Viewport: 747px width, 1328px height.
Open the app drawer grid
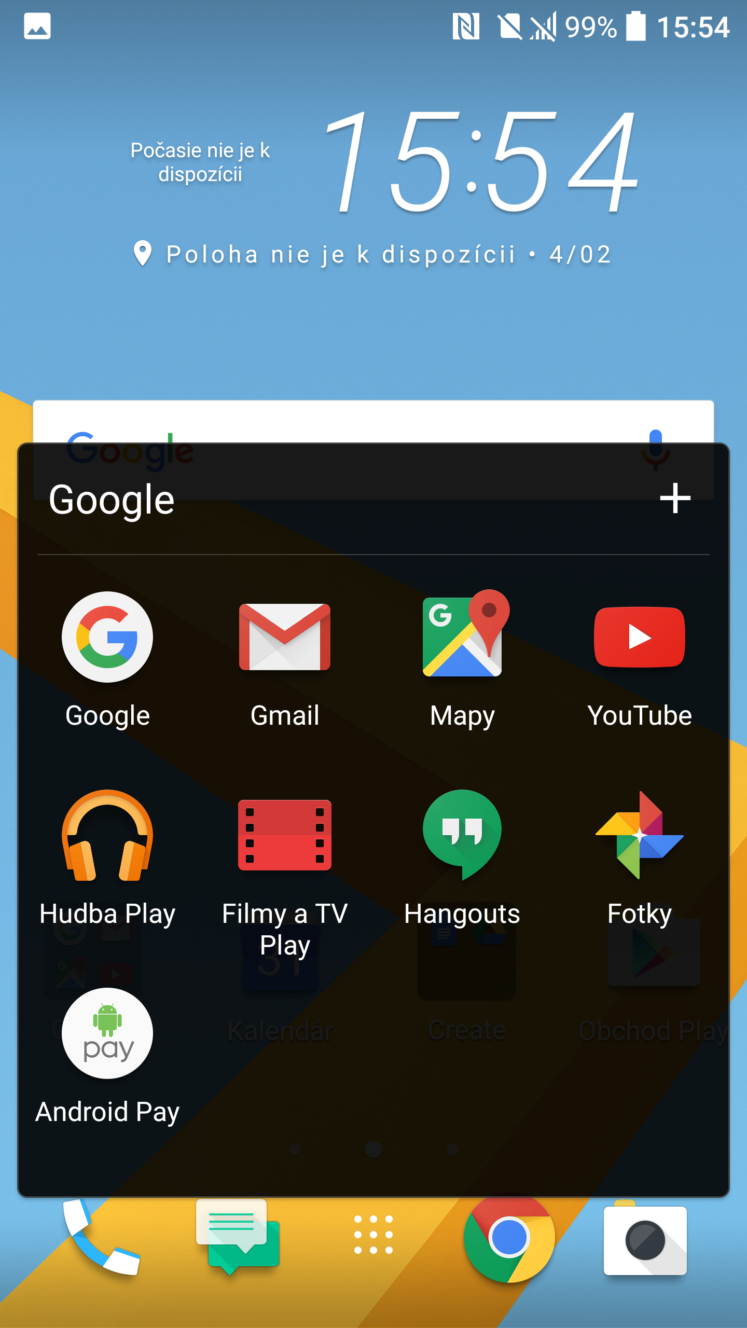374,1235
